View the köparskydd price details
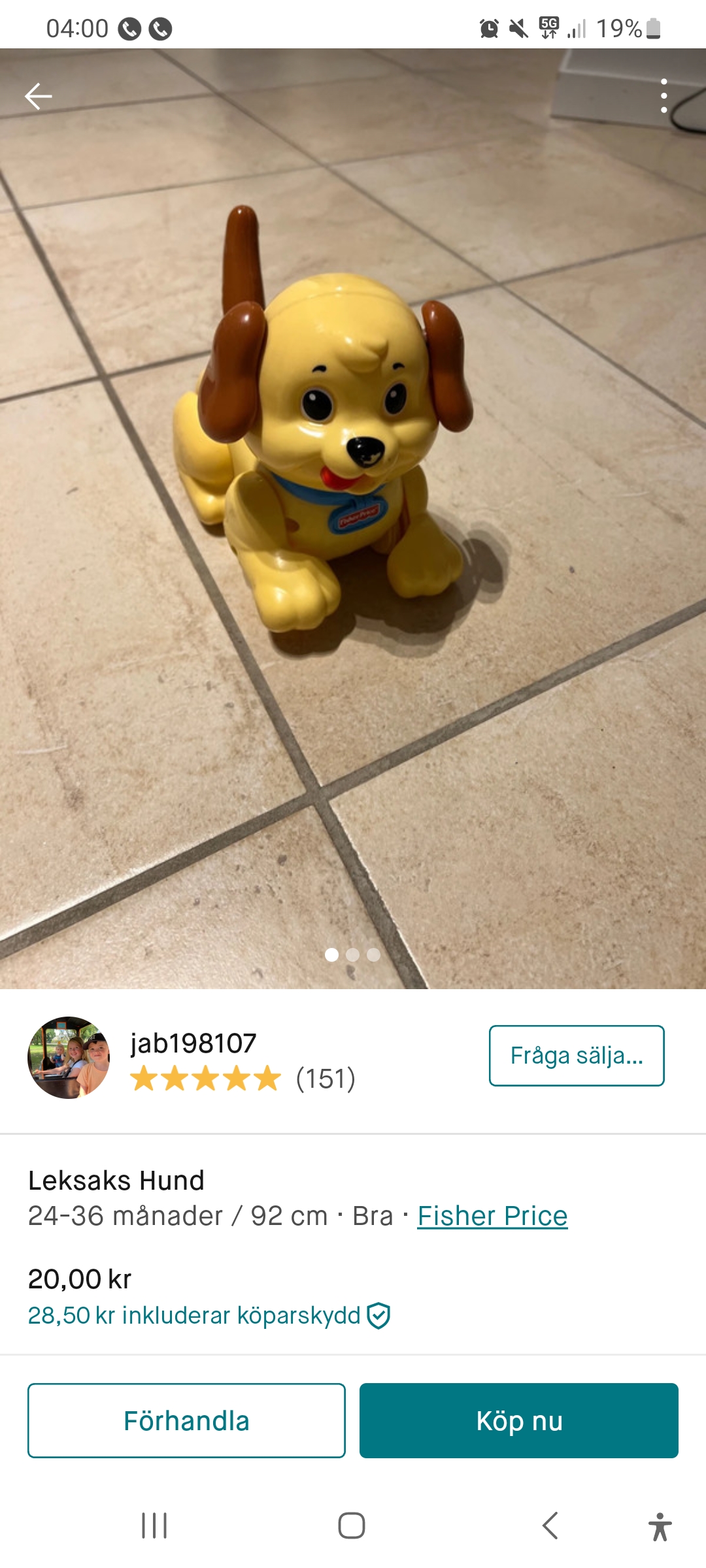706x1568 pixels. (208, 1315)
